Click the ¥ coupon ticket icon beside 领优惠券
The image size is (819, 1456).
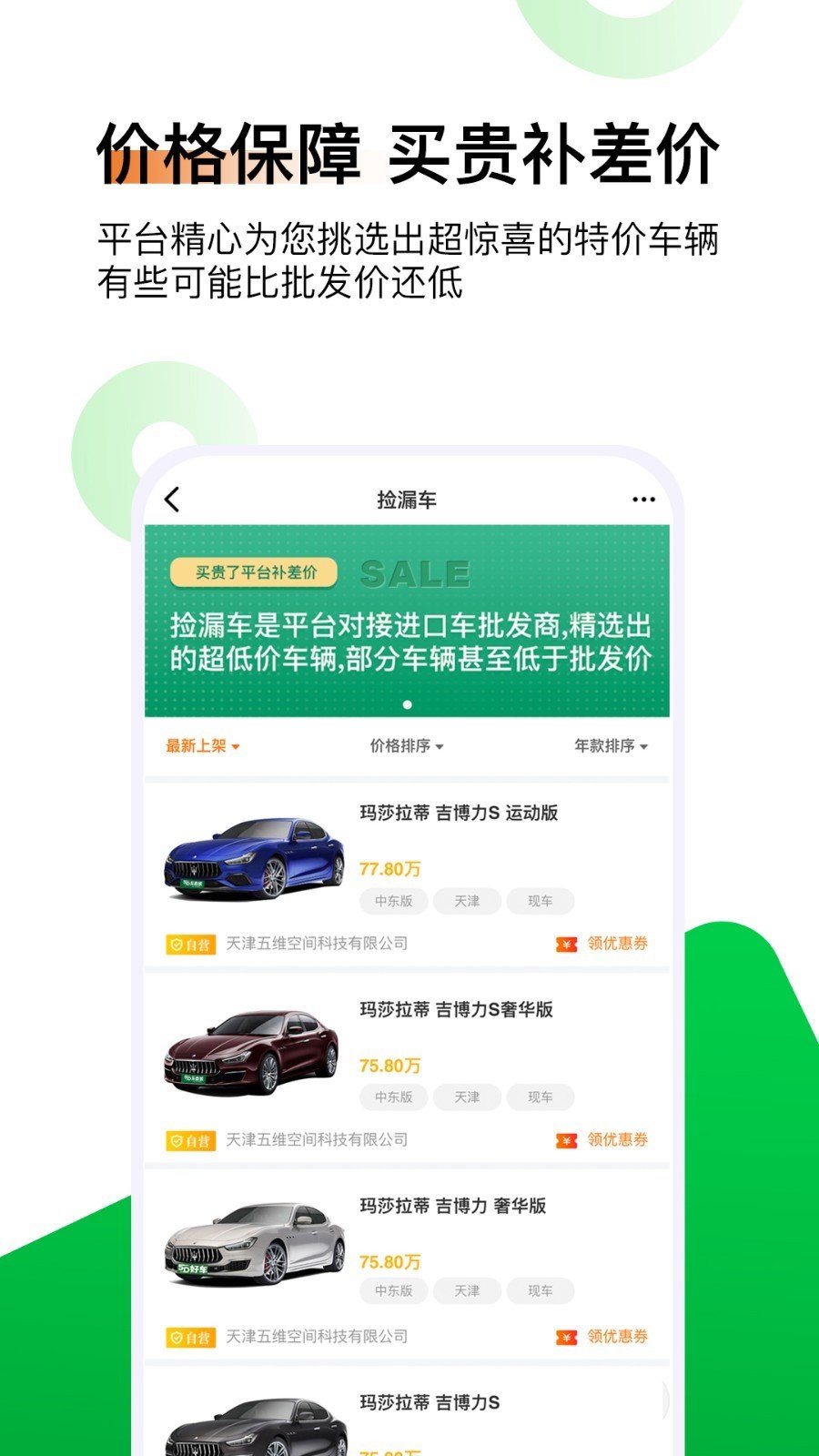tap(566, 945)
